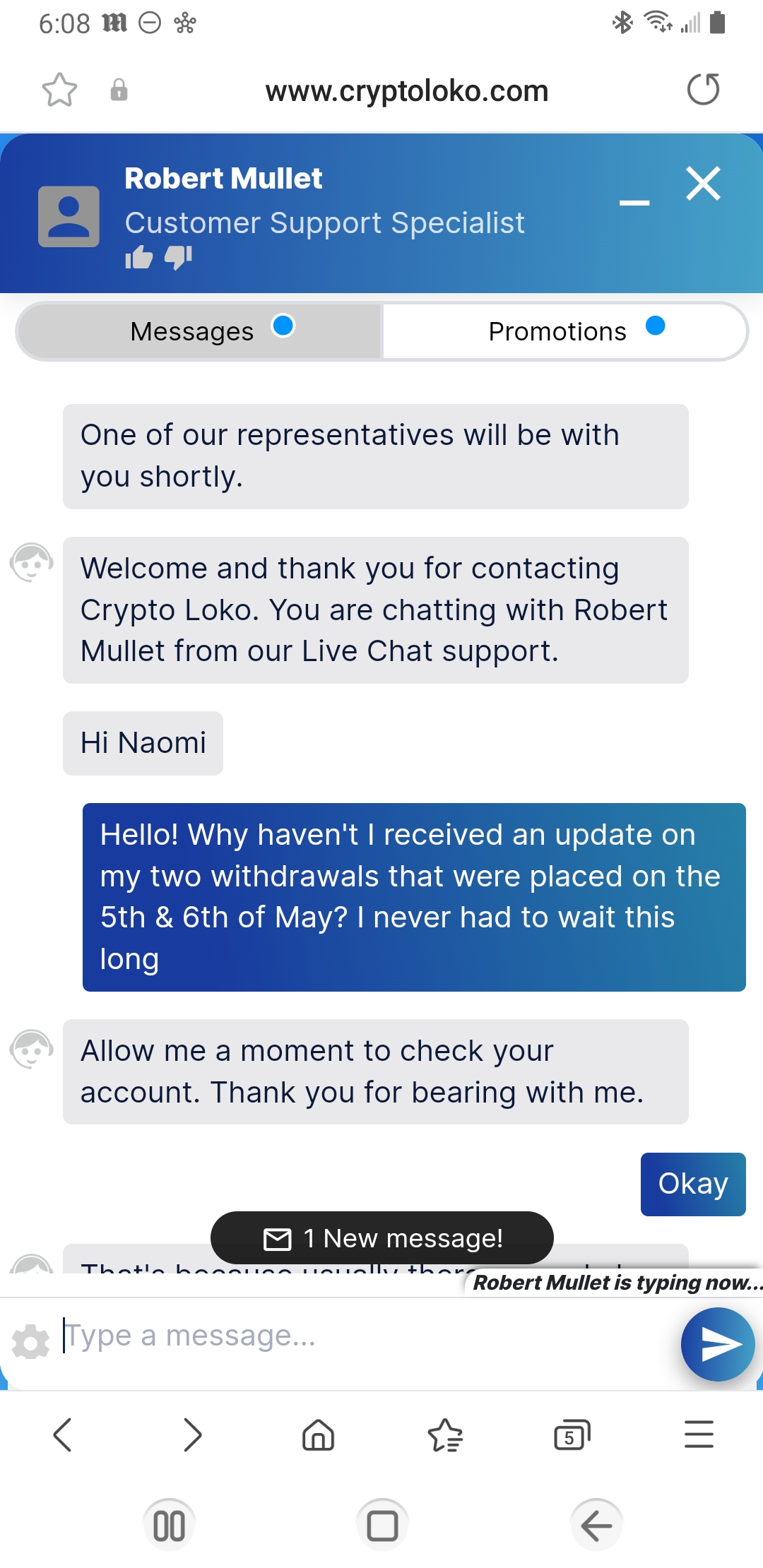Select the Messages tab

click(199, 331)
